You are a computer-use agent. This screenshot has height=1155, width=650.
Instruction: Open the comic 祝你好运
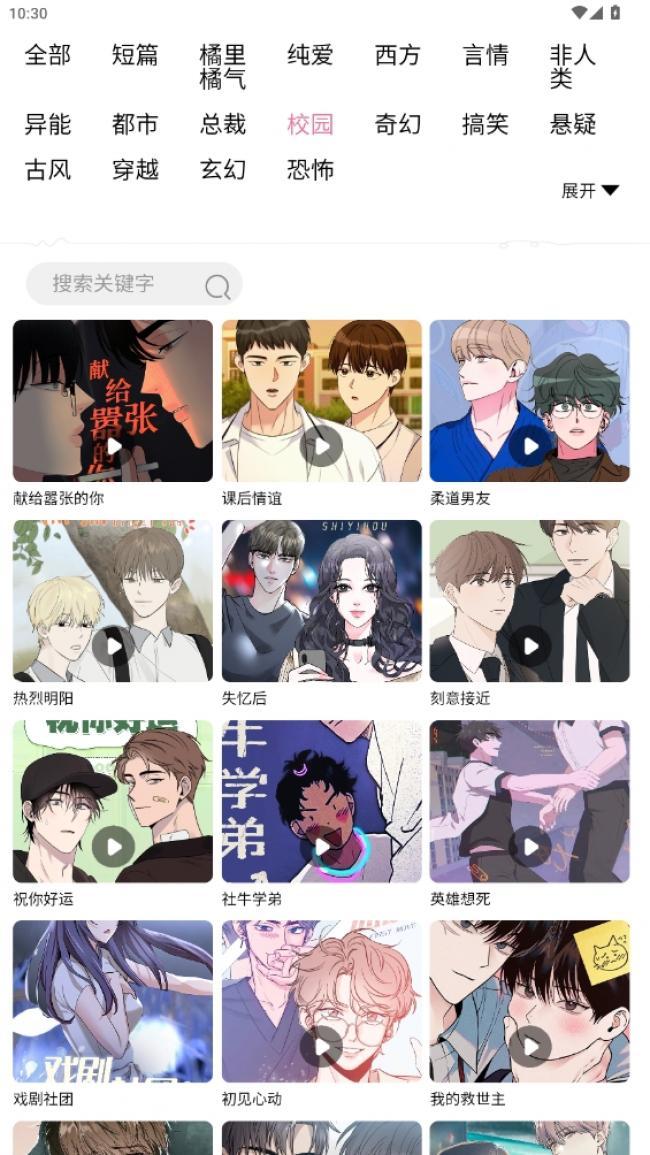[113, 801]
